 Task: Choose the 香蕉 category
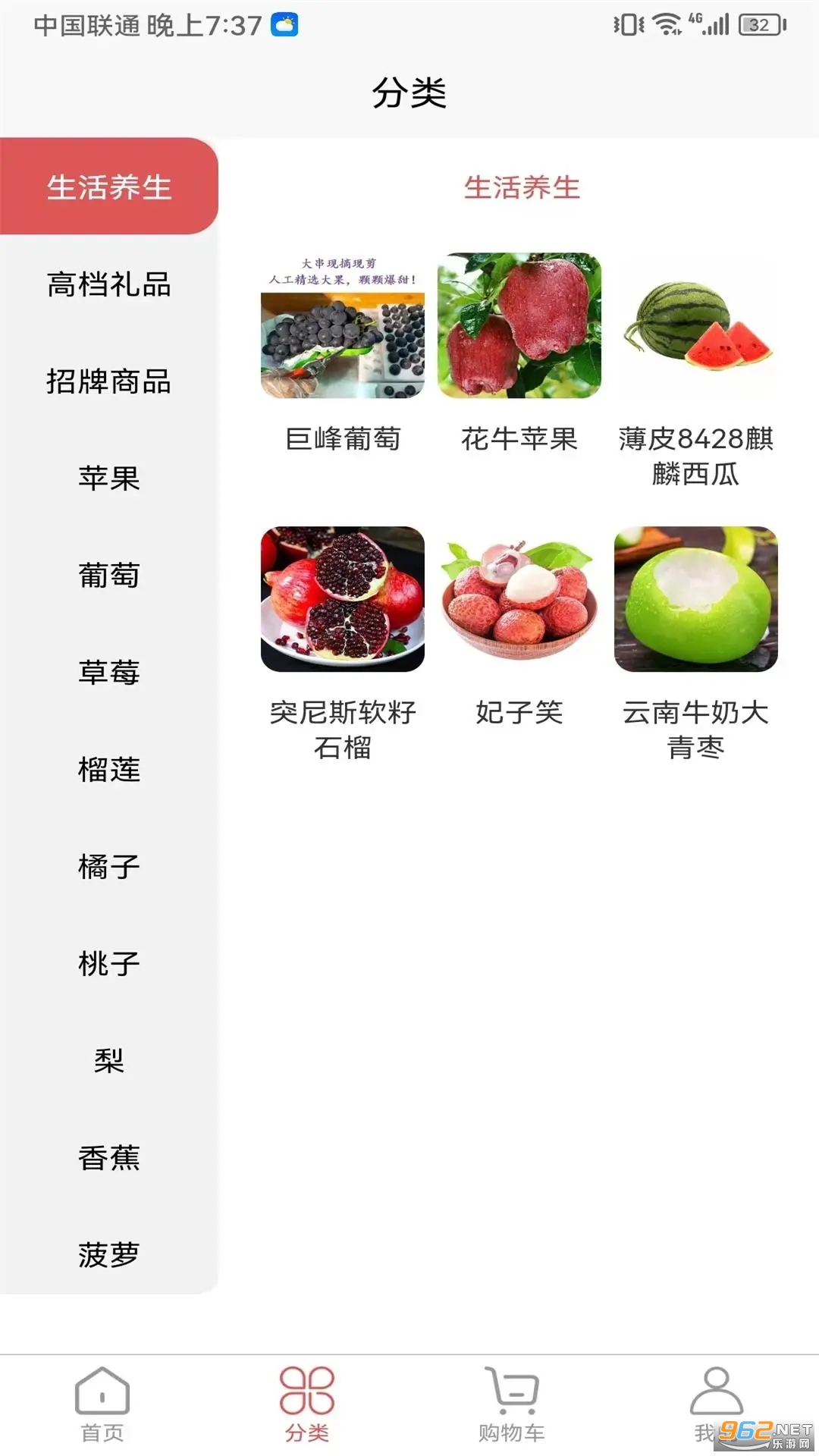pos(108,1158)
